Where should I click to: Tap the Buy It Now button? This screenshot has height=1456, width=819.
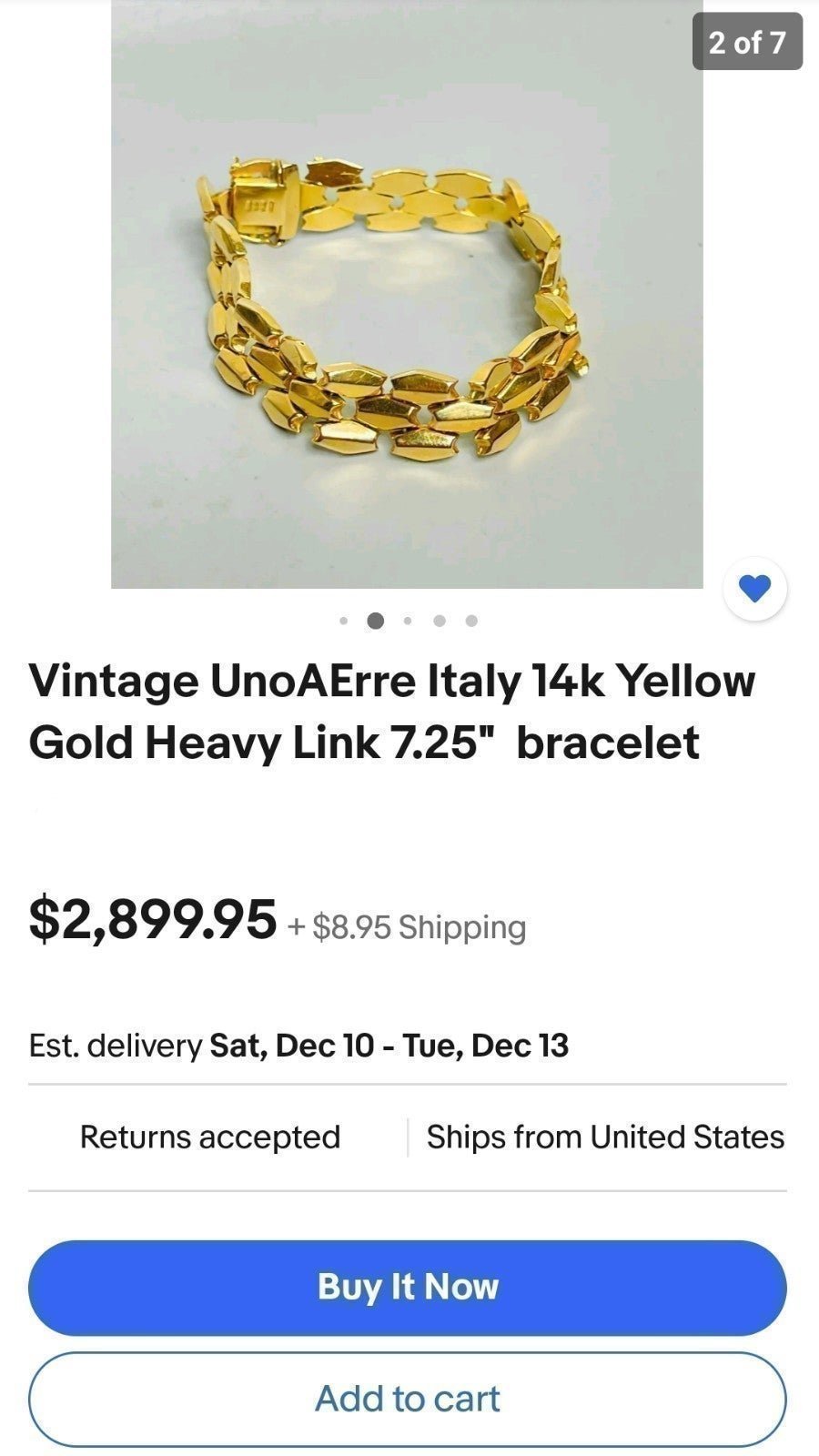(x=408, y=1288)
